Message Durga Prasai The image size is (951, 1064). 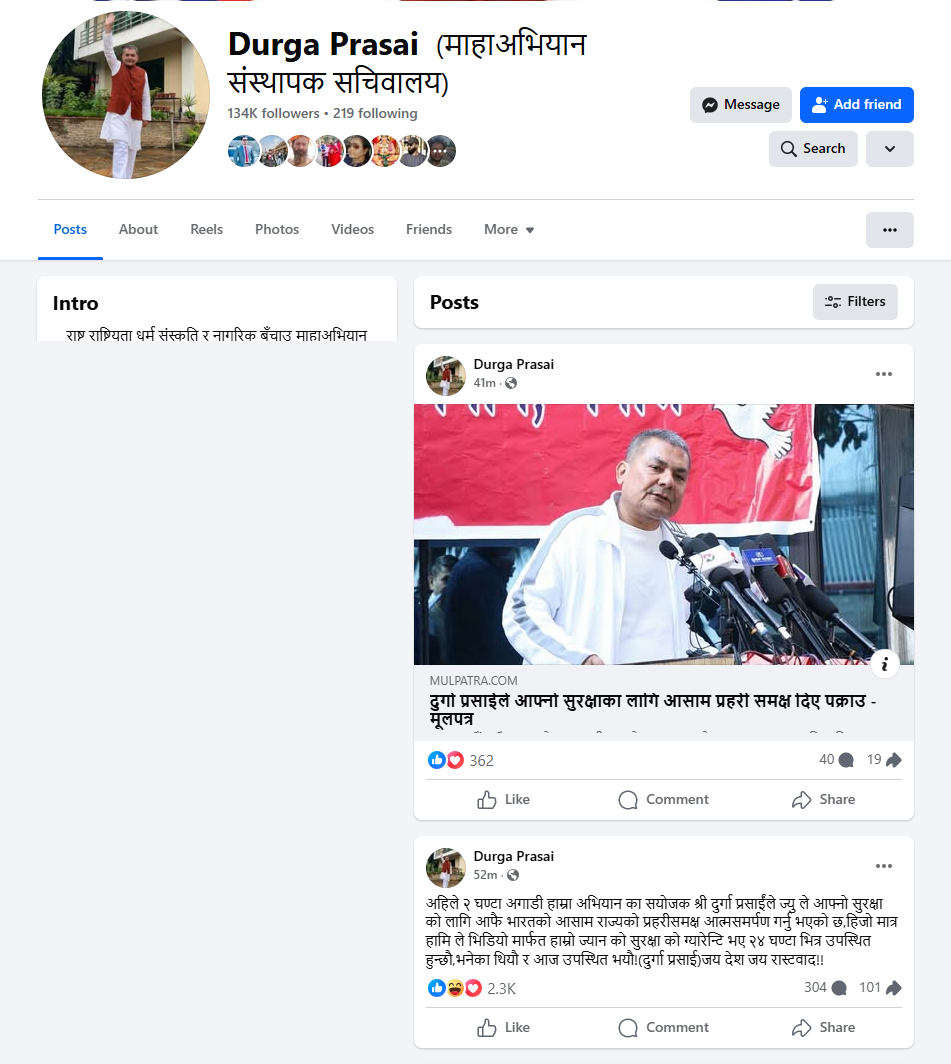pos(740,105)
